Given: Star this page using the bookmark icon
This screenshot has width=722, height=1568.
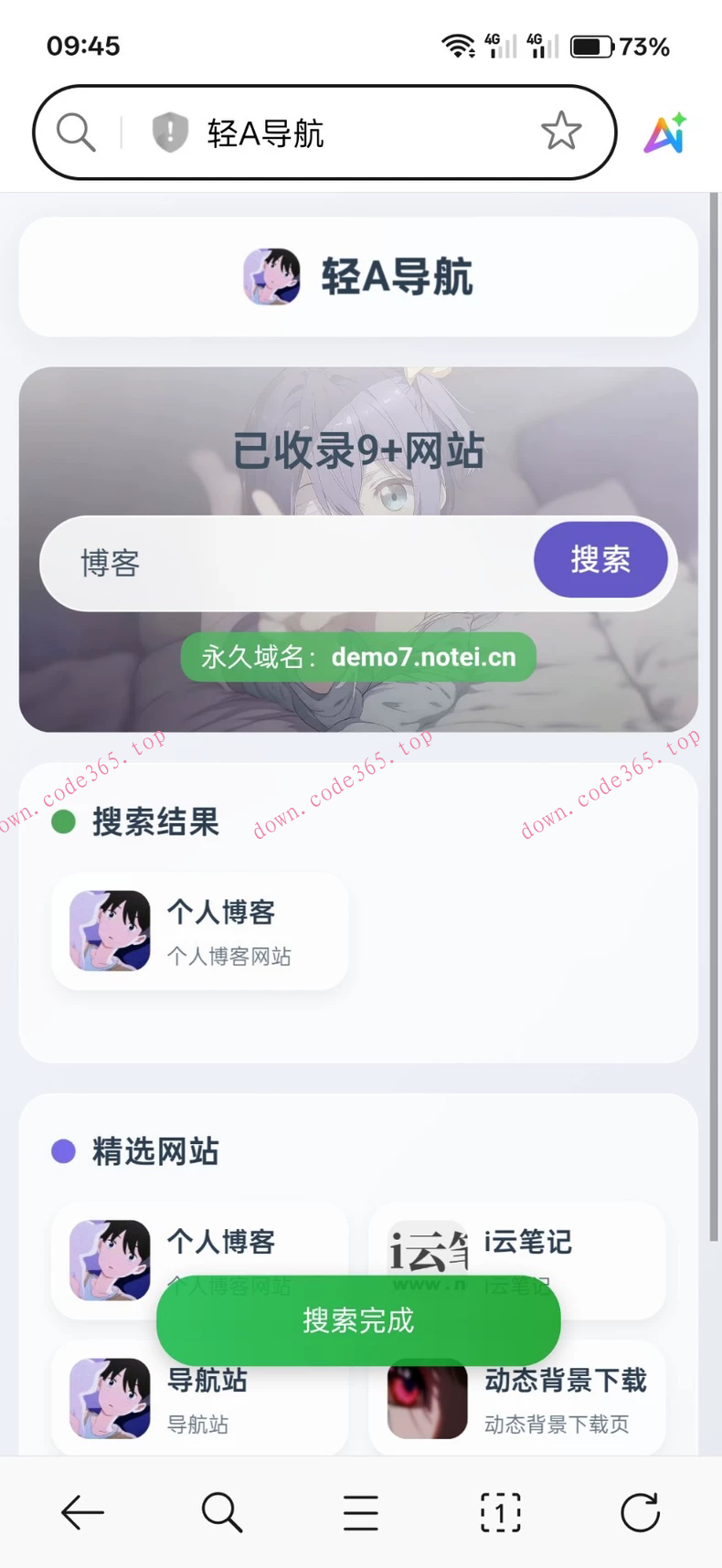Looking at the screenshot, I should click(x=561, y=132).
